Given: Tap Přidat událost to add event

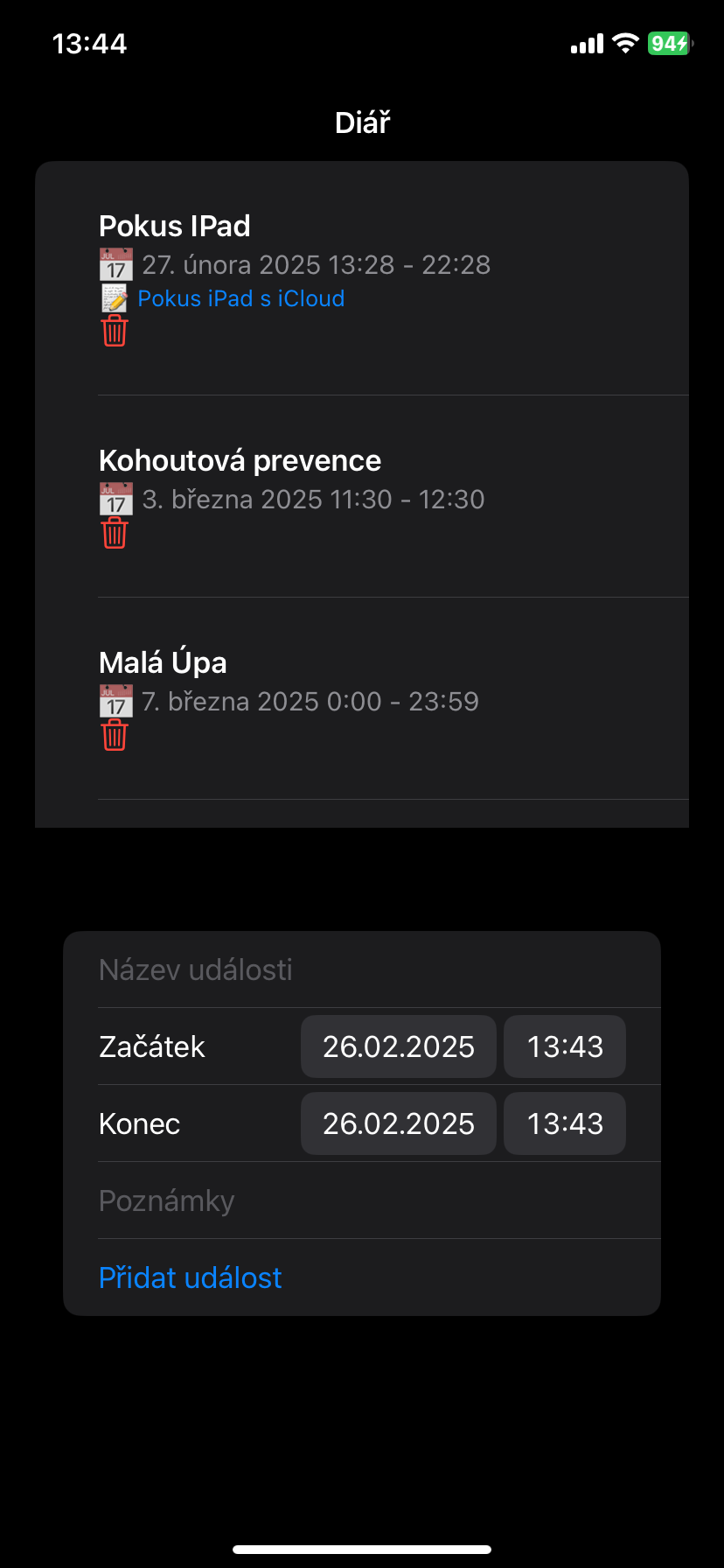Looking at the screenshot, I should click(191, 1277).
